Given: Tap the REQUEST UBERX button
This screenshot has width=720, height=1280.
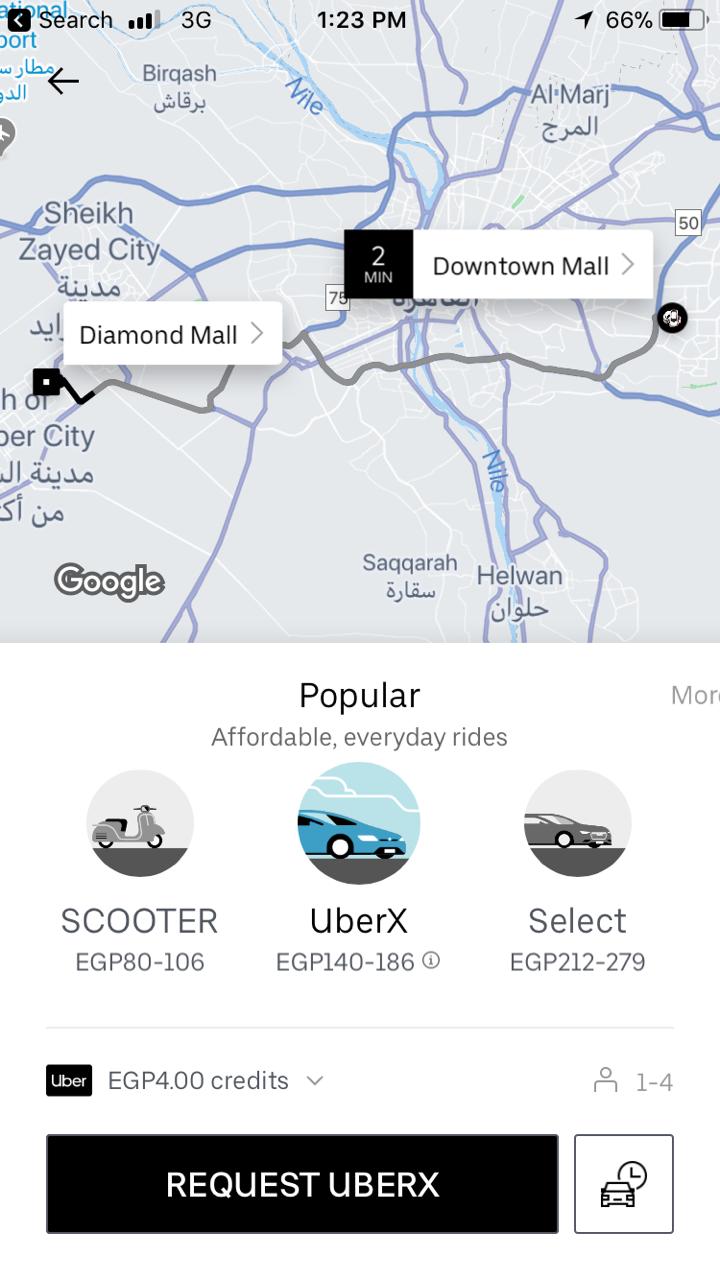Looking at the screenshot, I should [302, 1184].
